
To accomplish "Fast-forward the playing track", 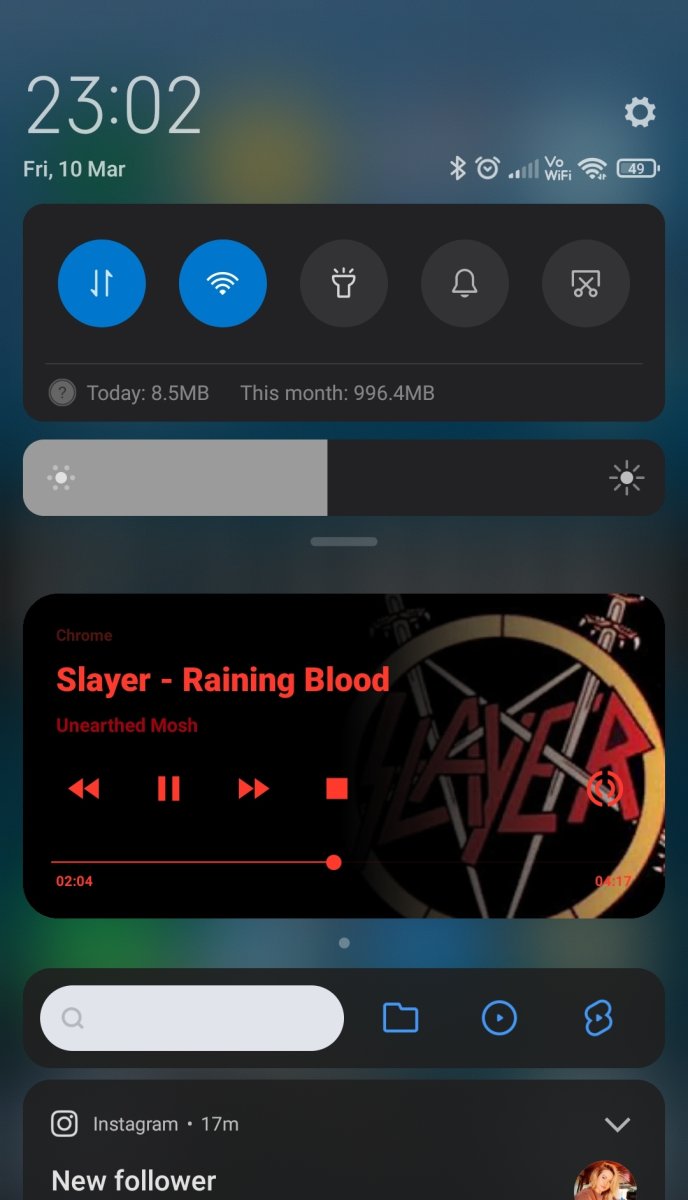I will [253, 789].
